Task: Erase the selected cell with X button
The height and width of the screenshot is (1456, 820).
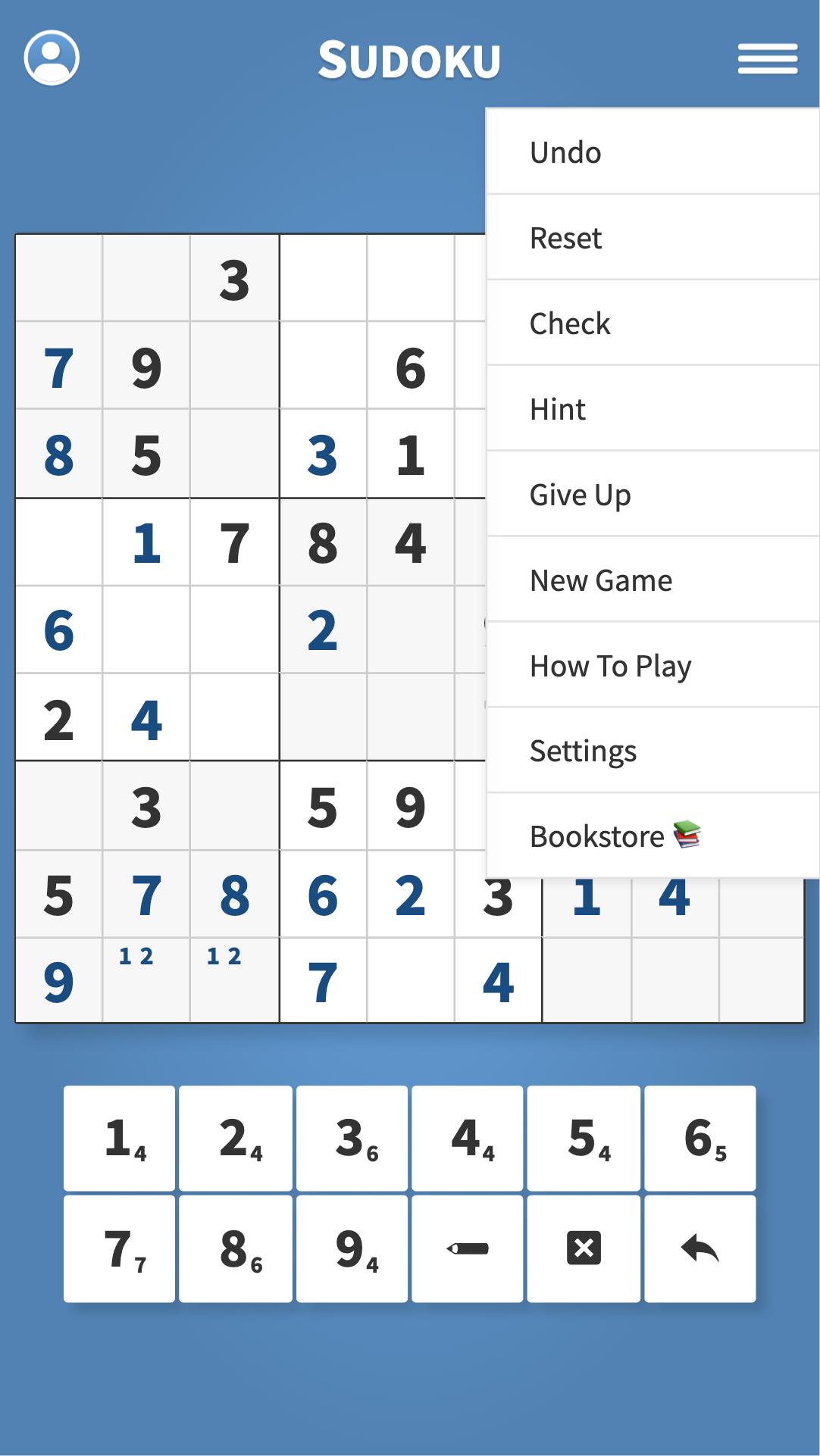Action: tap(584, 1249)
